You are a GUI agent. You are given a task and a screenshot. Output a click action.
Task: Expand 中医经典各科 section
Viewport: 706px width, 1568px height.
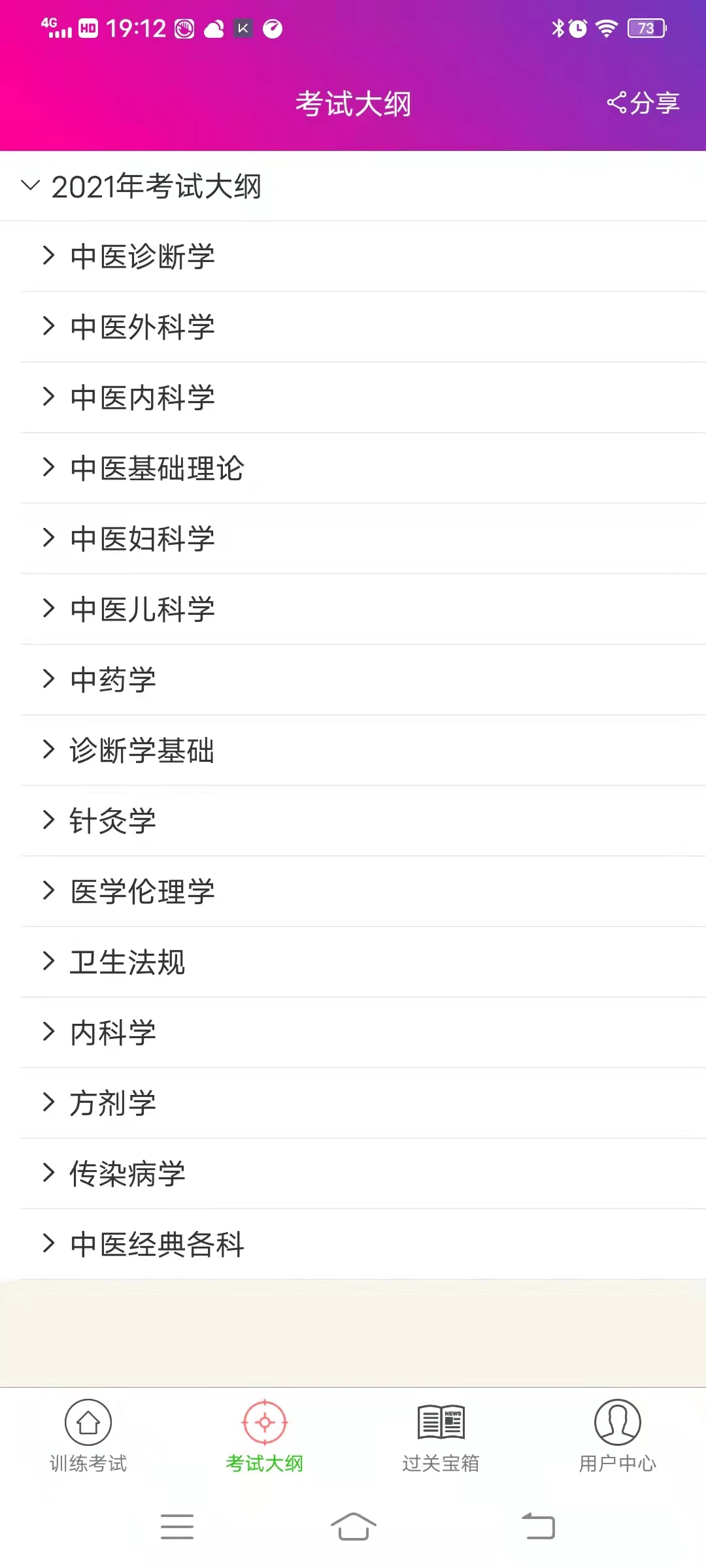pos(157,1244)
